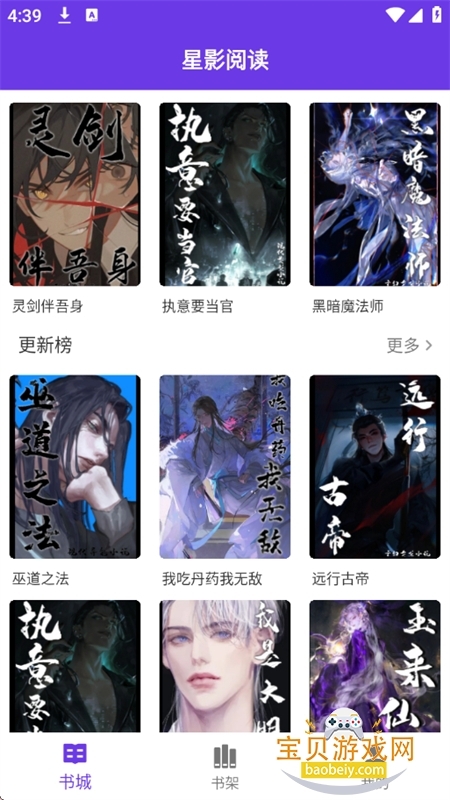The height and width of the screenshot is (800, 450).
Task: Open the book 黑暗魔法师
Action: click(x=374, y=194)
